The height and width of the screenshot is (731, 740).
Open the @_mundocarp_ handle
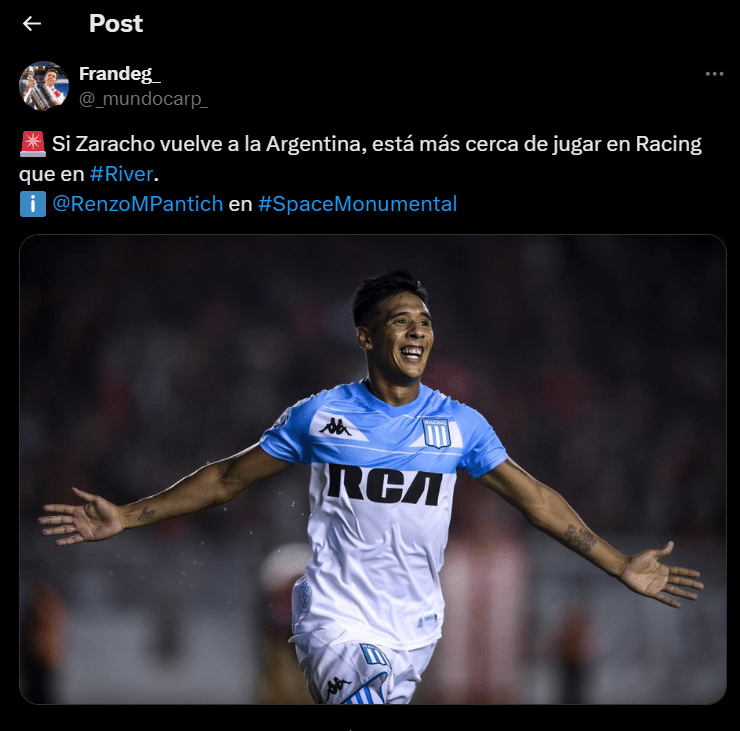(x=143, y=98)
